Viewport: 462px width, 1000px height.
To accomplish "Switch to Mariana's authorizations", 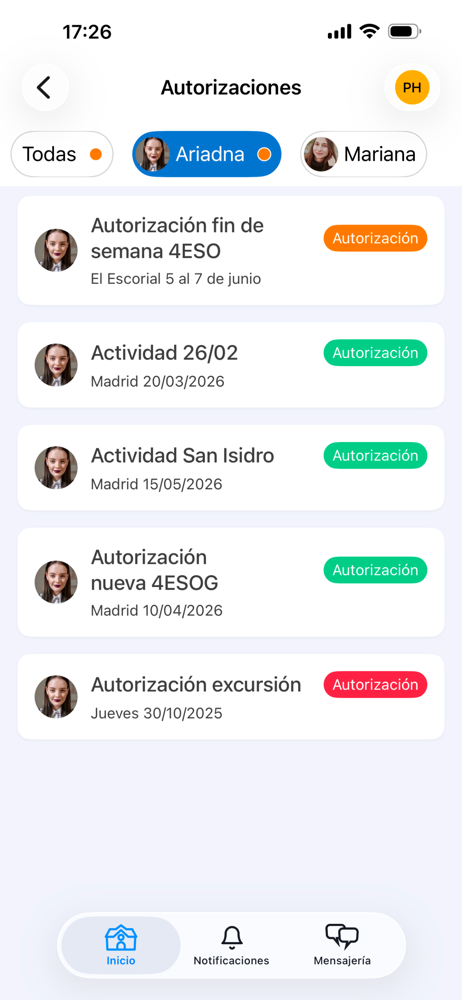I will click(364, 154).
